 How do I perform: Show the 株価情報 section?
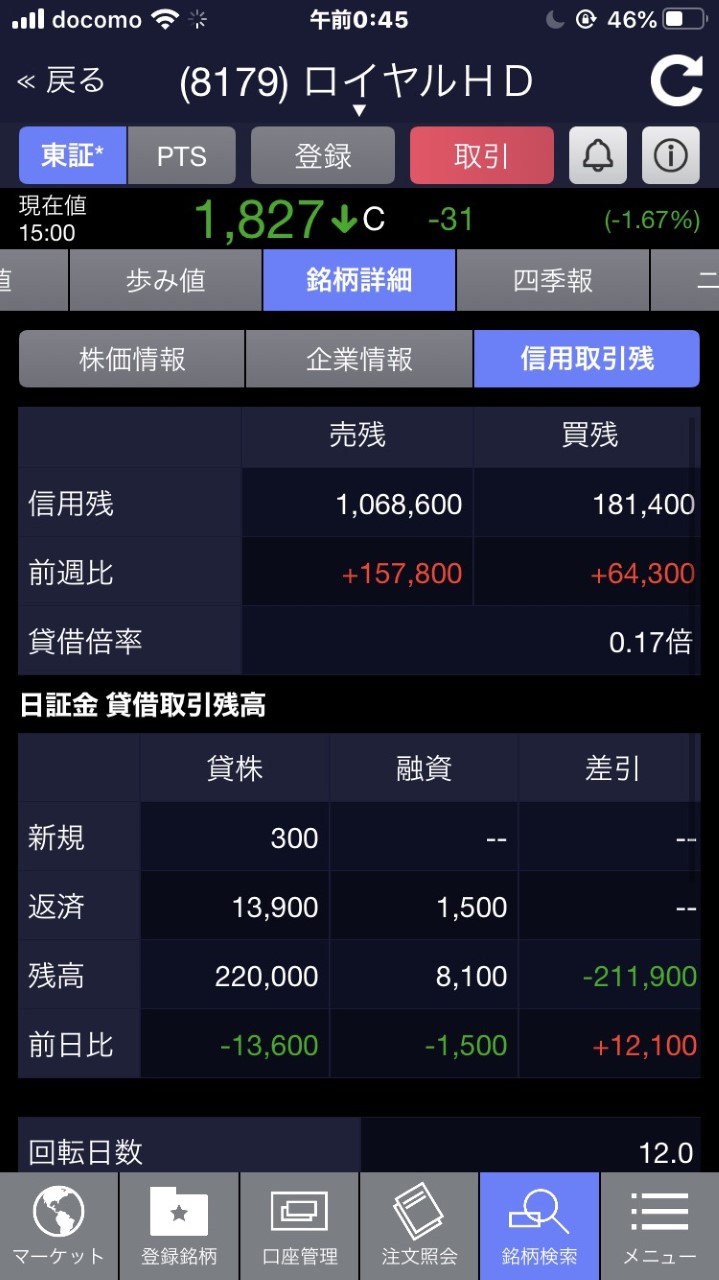click(132, 359)
